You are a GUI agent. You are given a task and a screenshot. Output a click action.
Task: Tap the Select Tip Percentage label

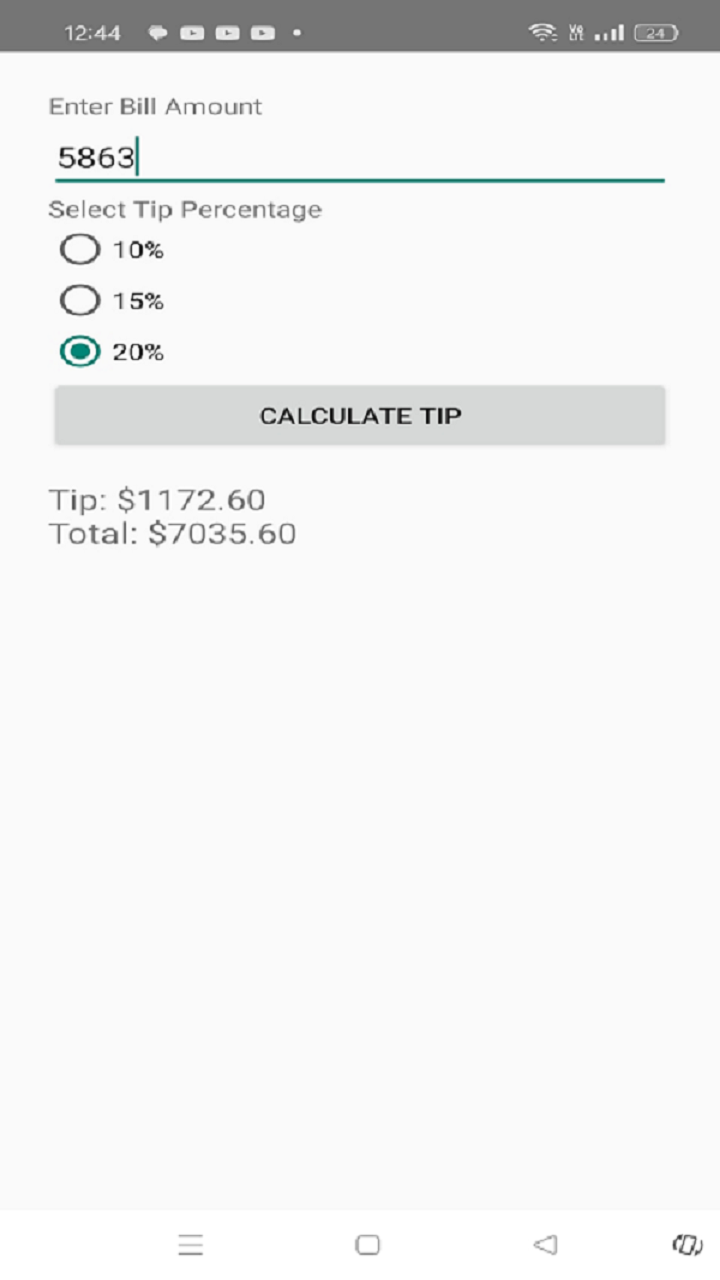[x=185, y=209]
